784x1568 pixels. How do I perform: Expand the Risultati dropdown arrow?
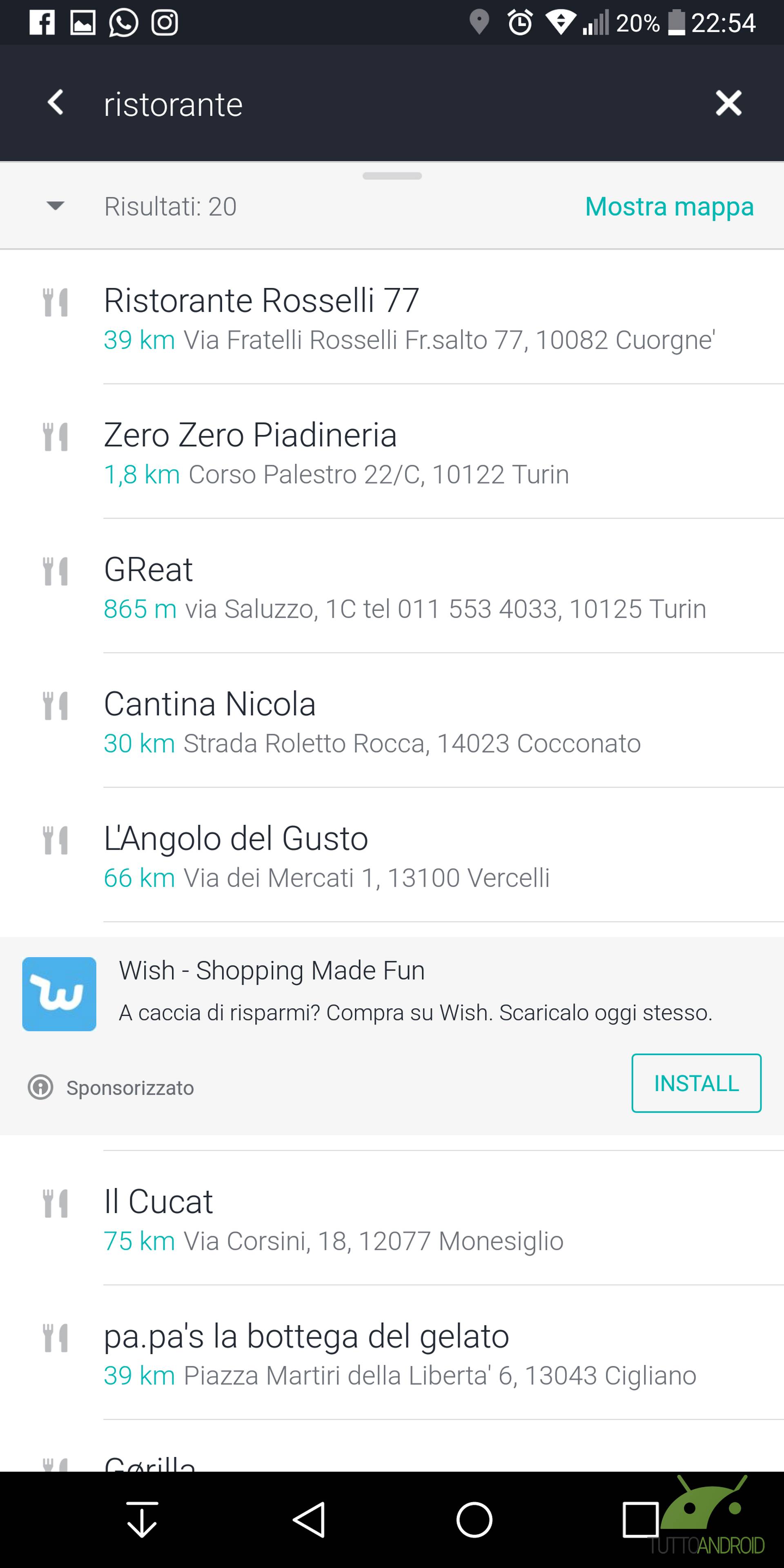[x=56, y=206]
